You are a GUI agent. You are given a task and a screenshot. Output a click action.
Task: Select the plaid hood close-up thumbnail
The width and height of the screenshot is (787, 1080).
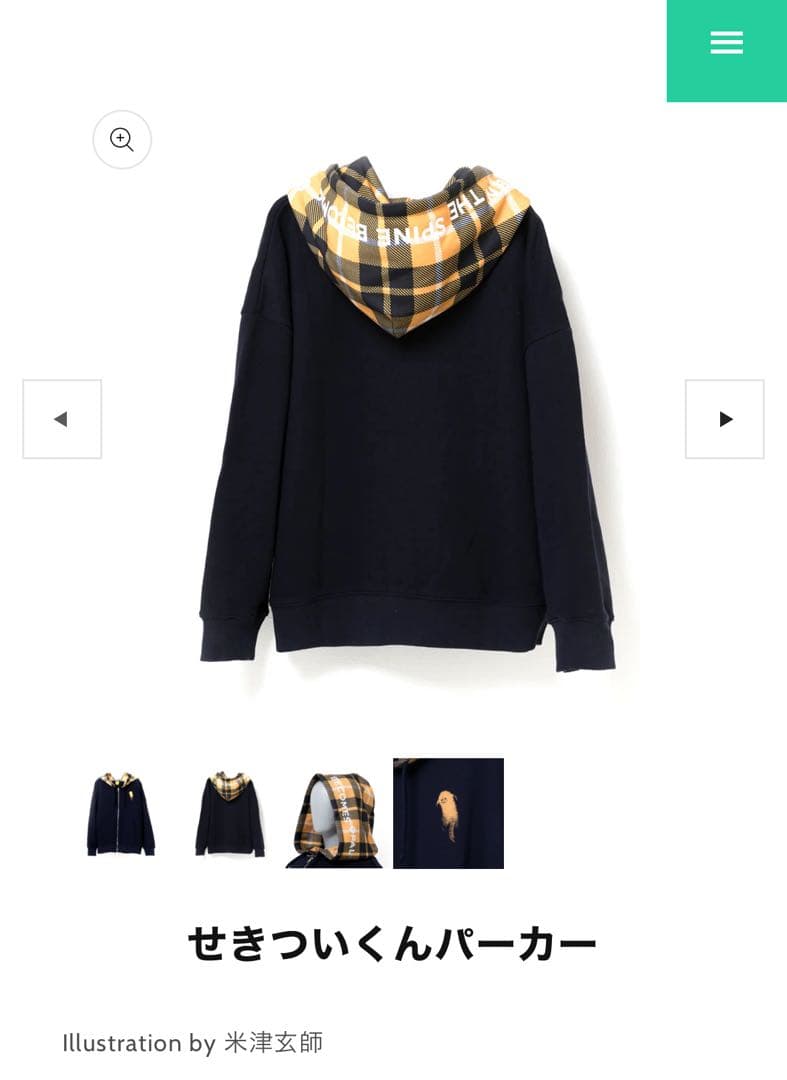[x=336, y=814]
